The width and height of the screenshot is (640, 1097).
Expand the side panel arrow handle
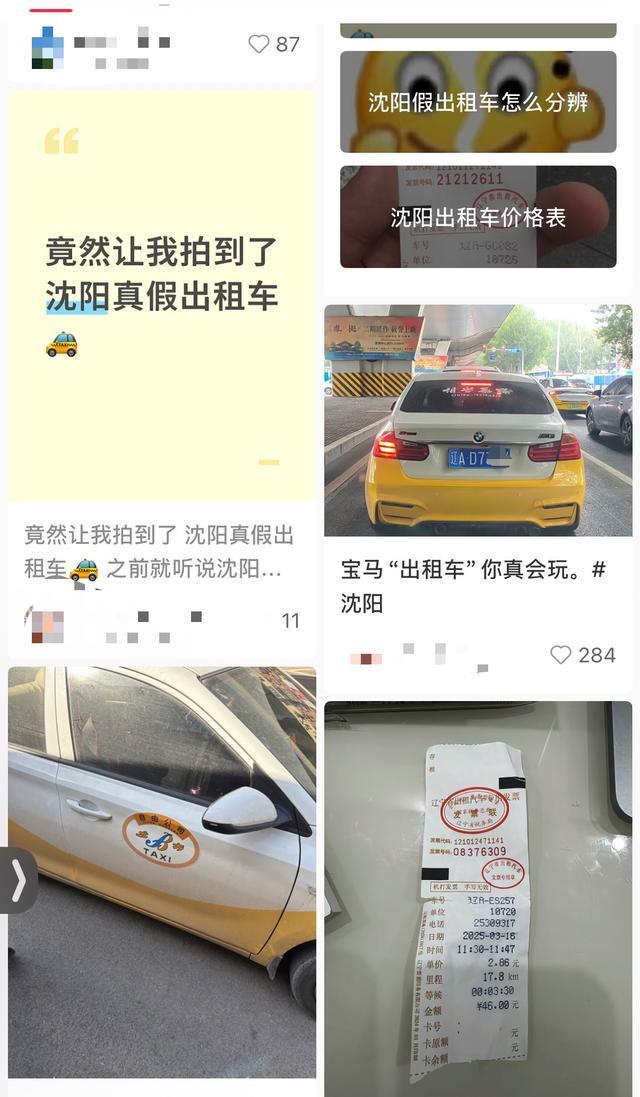[17, 881]
